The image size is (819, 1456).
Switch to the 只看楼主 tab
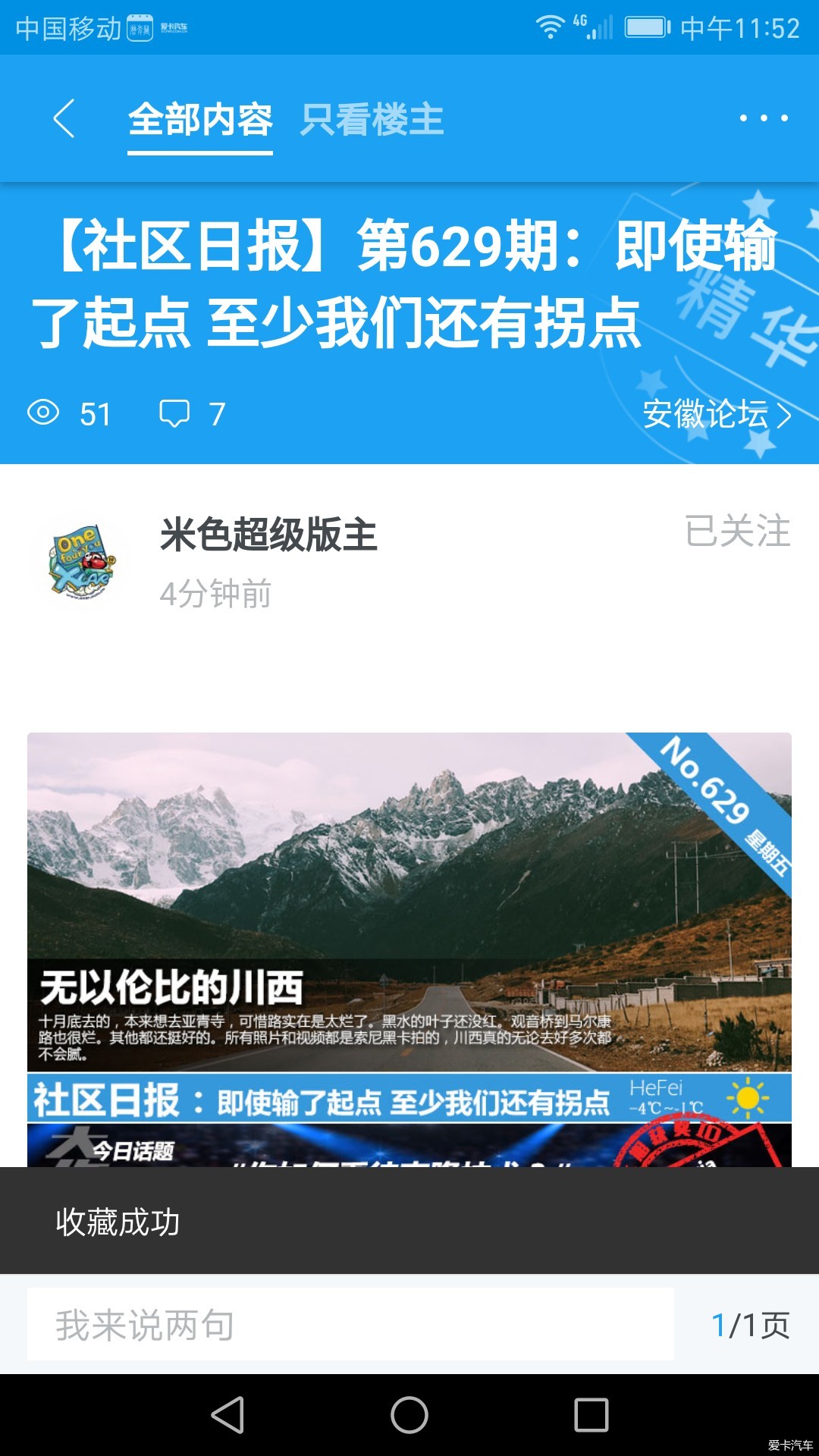(372, 120)
